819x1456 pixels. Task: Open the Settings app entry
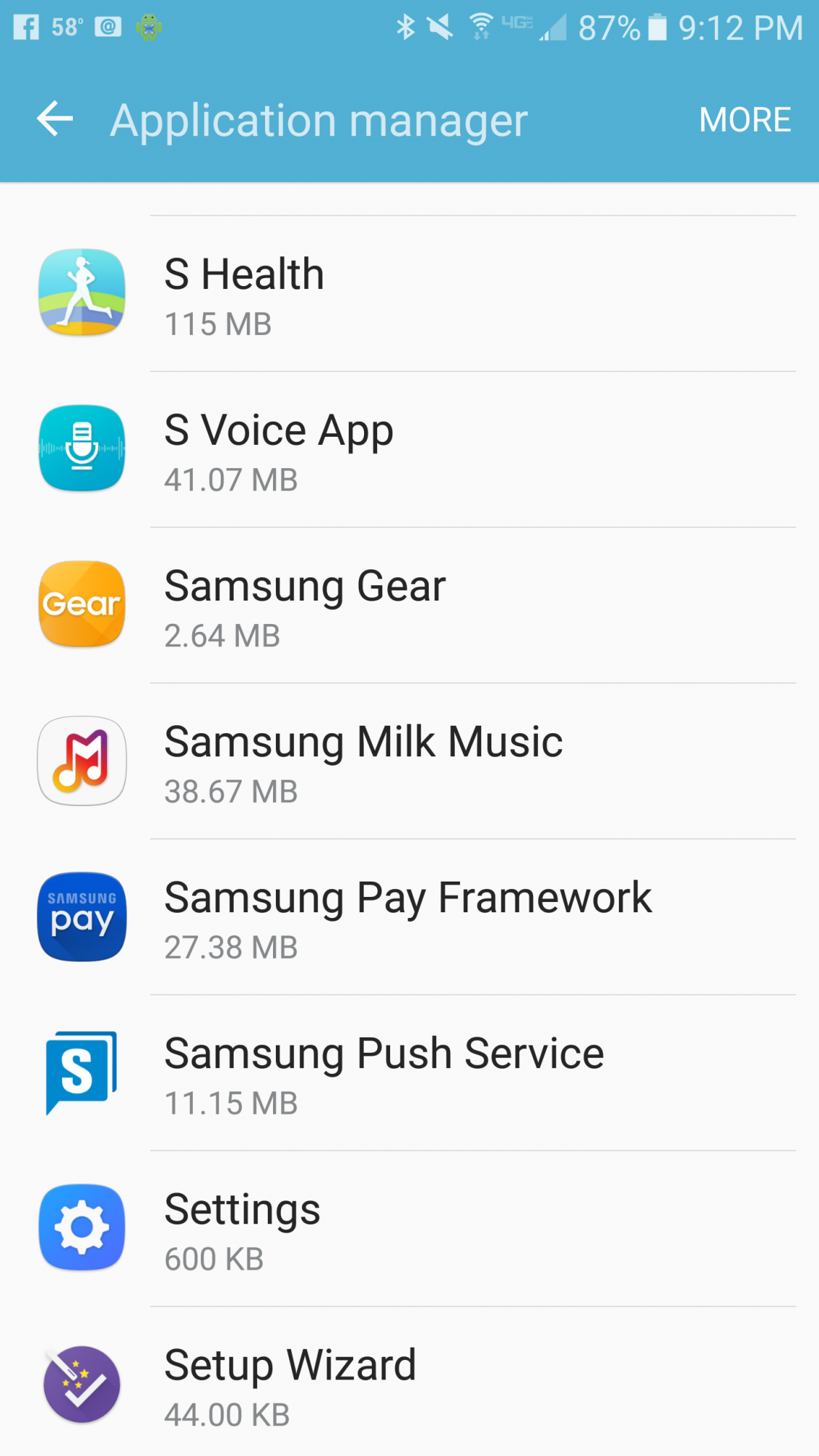409,1228
